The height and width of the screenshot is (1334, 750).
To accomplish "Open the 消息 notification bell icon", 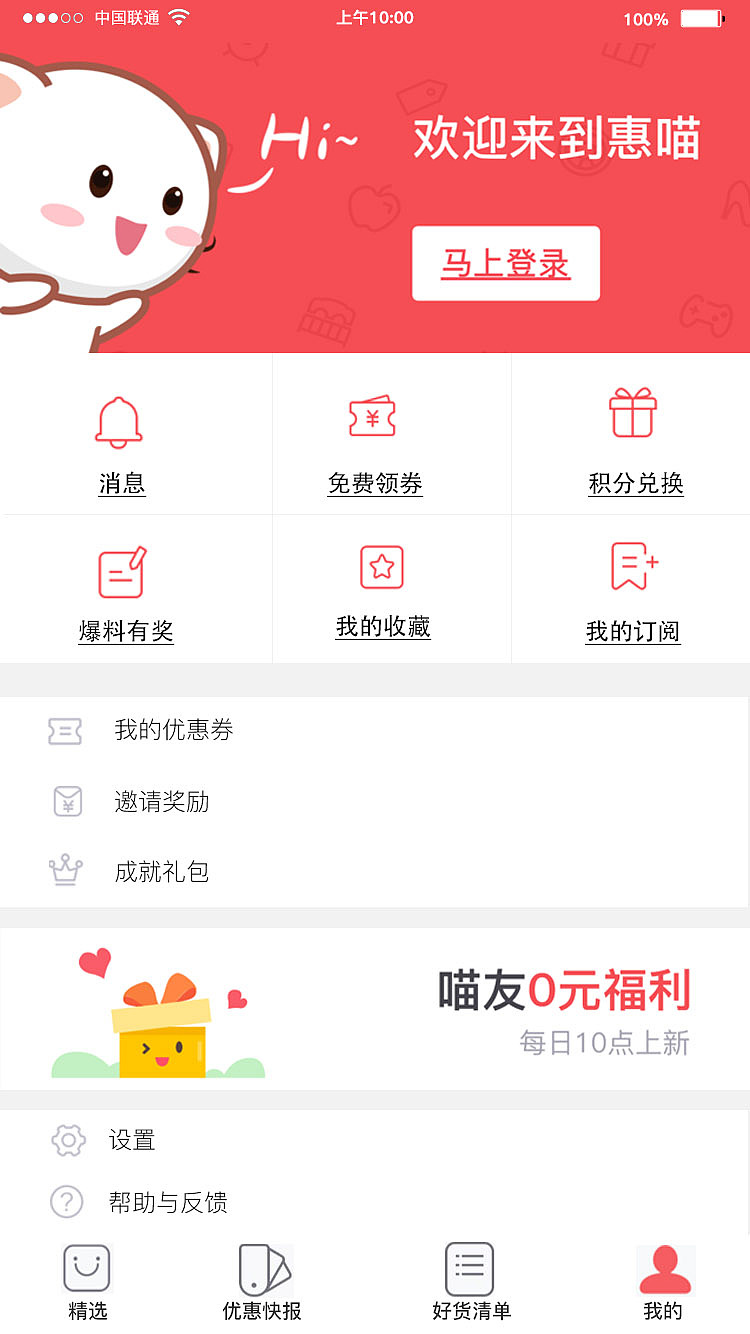I will click(x=119, y=421).
